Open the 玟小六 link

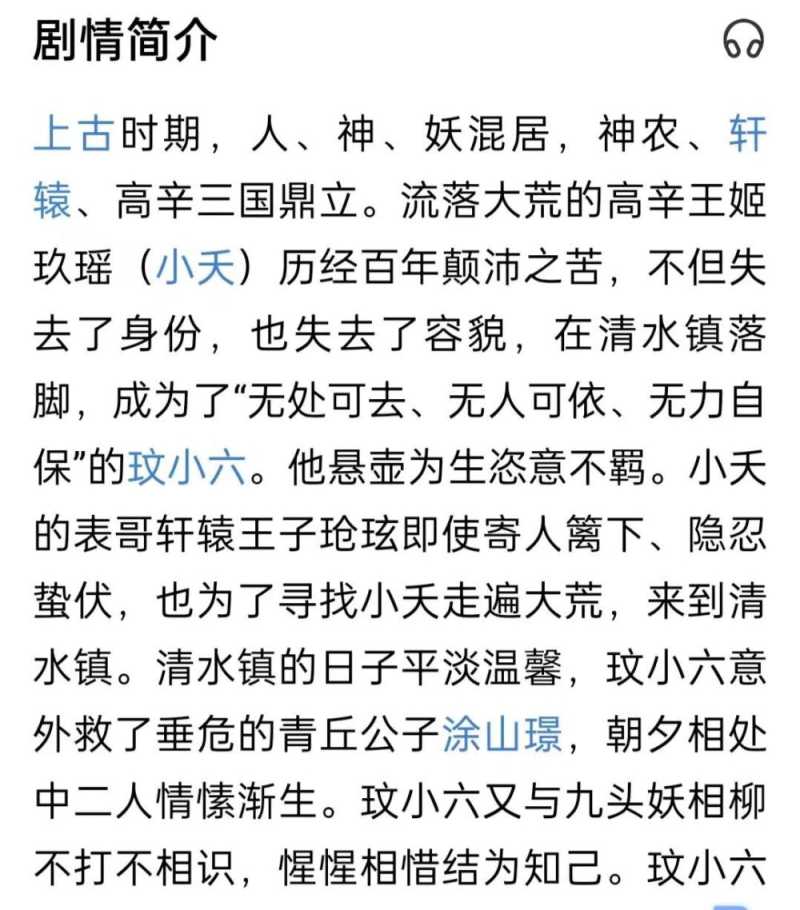pos(187,468)
